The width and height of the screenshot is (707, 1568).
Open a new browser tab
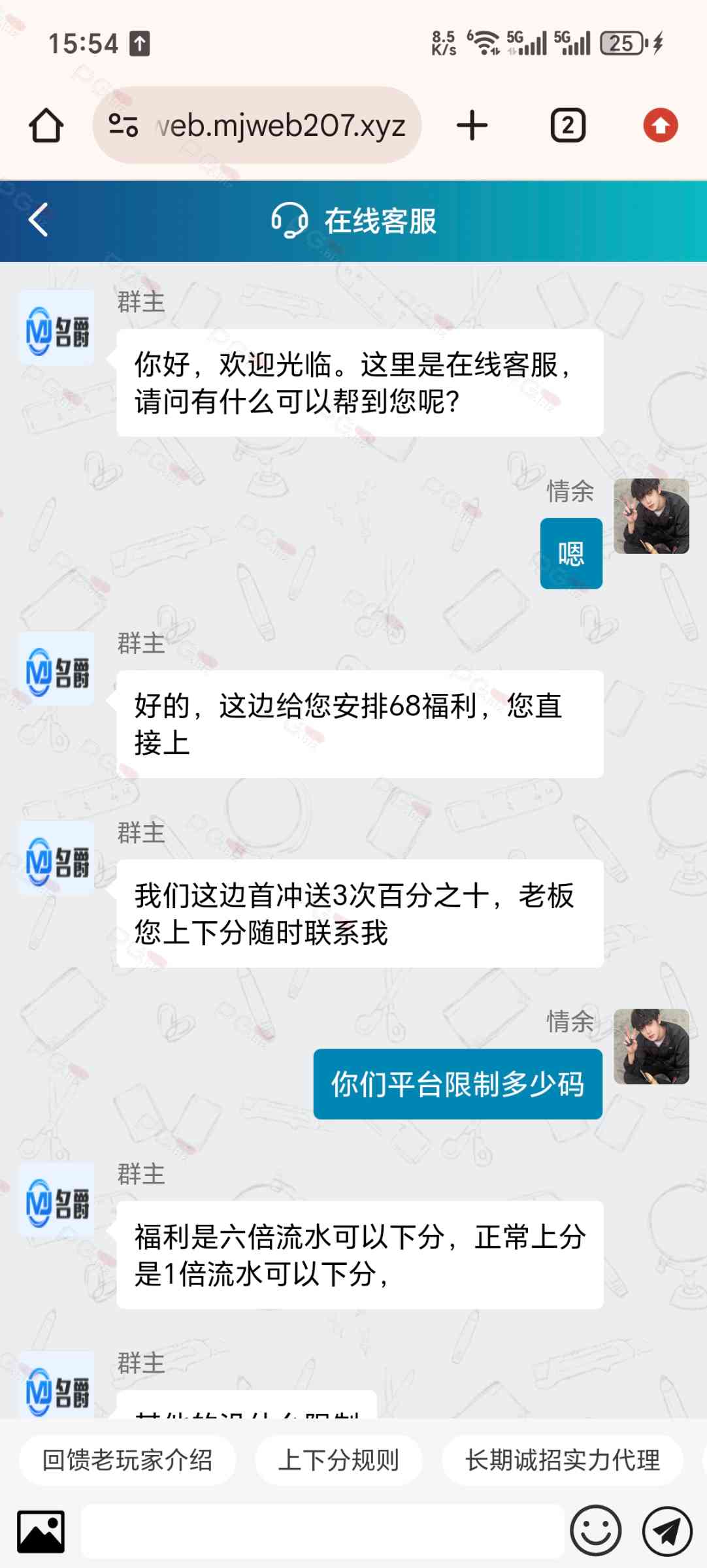[x=472, y=125]
